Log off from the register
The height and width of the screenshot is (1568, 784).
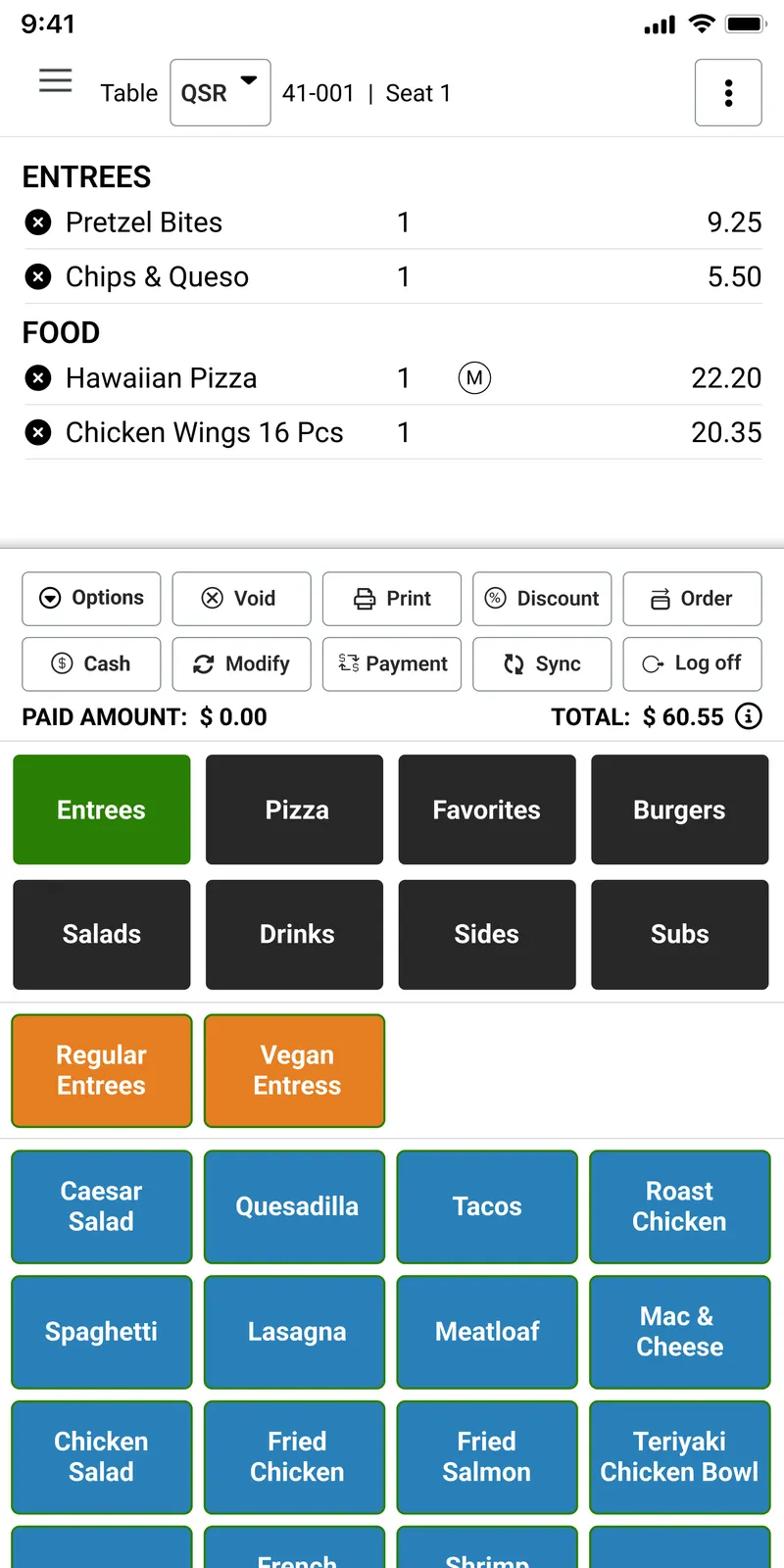tap(692, 664)
